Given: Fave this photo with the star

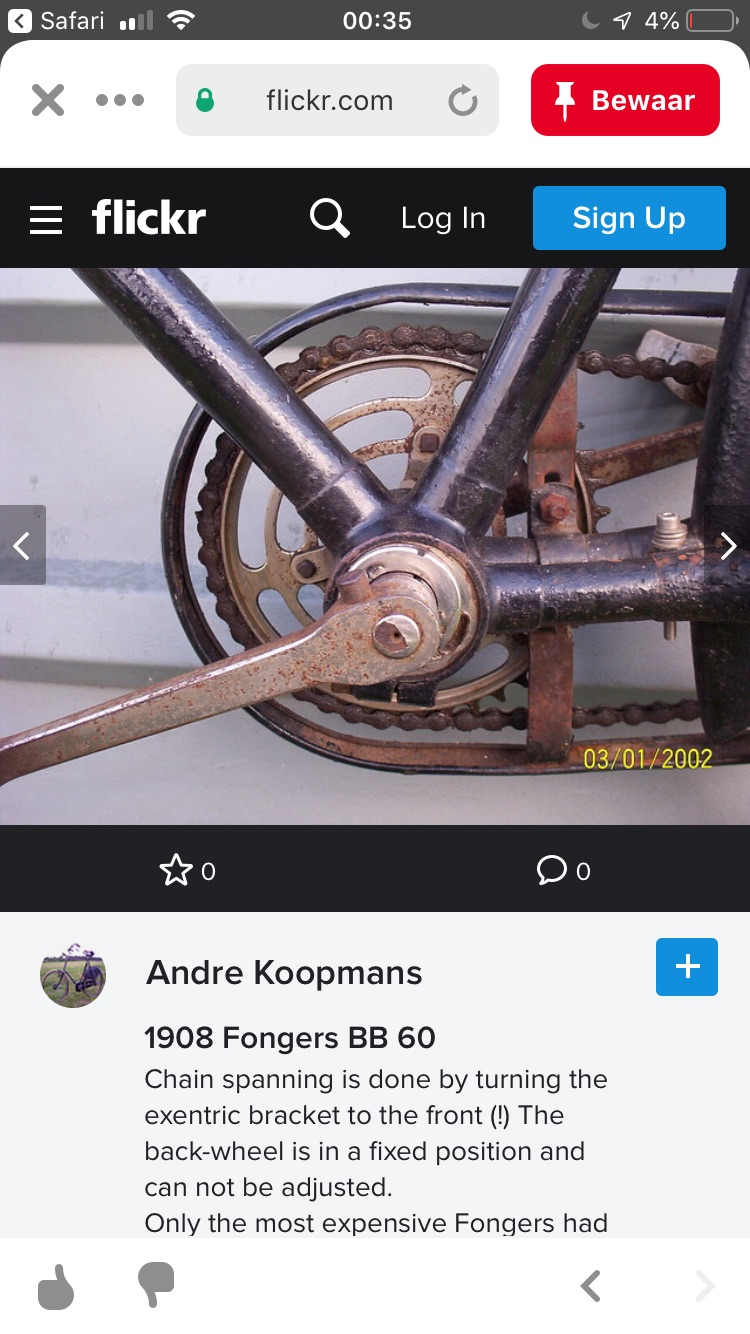Looking at the screenshot, I should click(x=176, y=871).
